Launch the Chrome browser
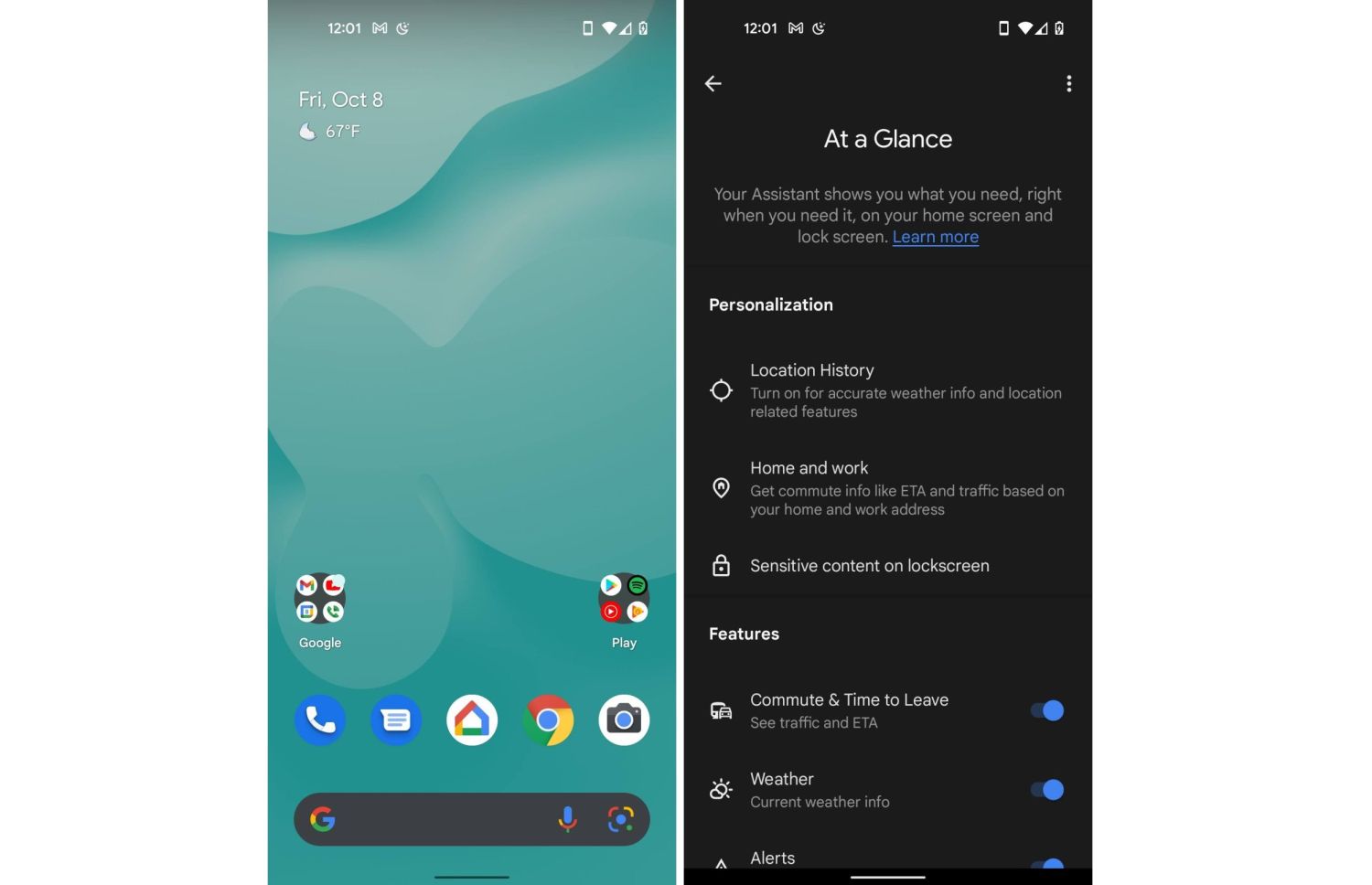This screenshot has height=885, width=1372. click(x=548, y=720)
